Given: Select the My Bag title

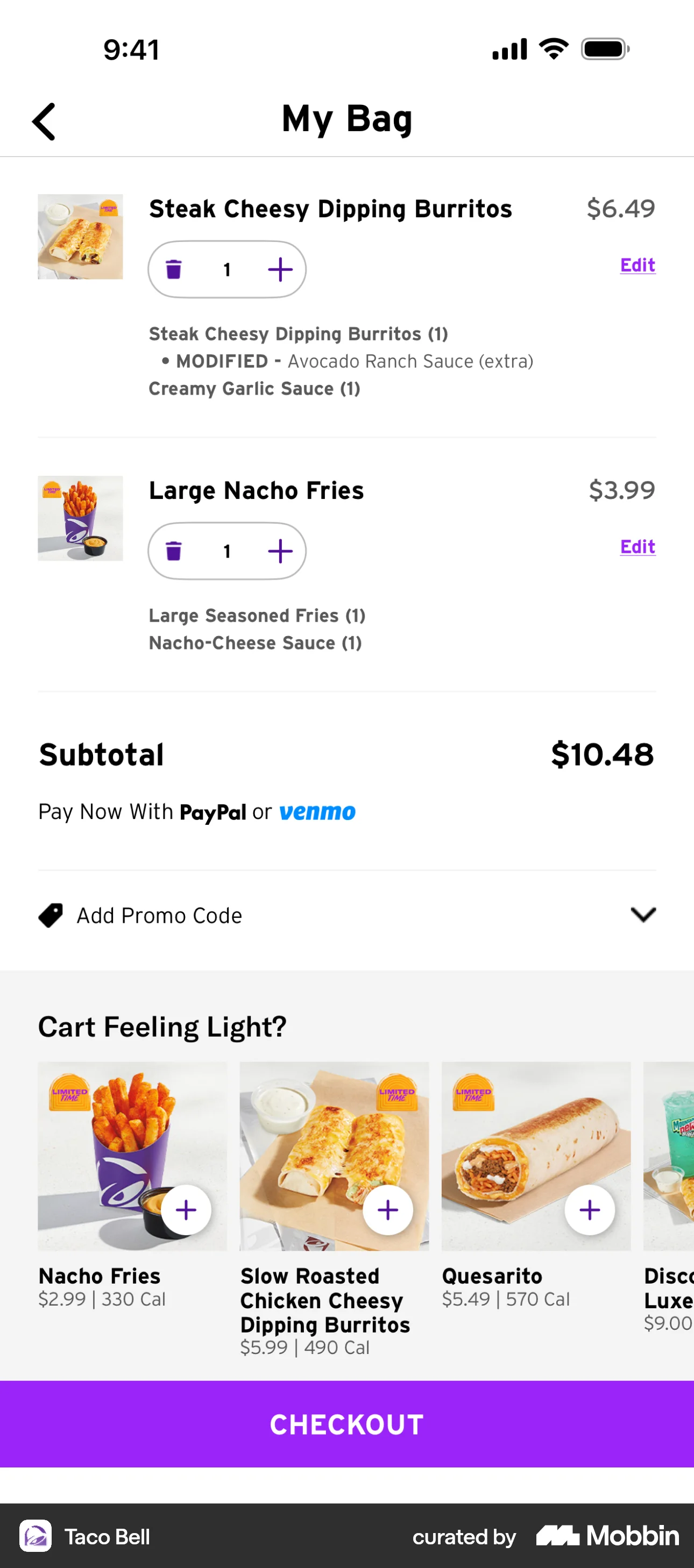Looking at the screenshot, I should pyautogui.click(x=346, y=118).
